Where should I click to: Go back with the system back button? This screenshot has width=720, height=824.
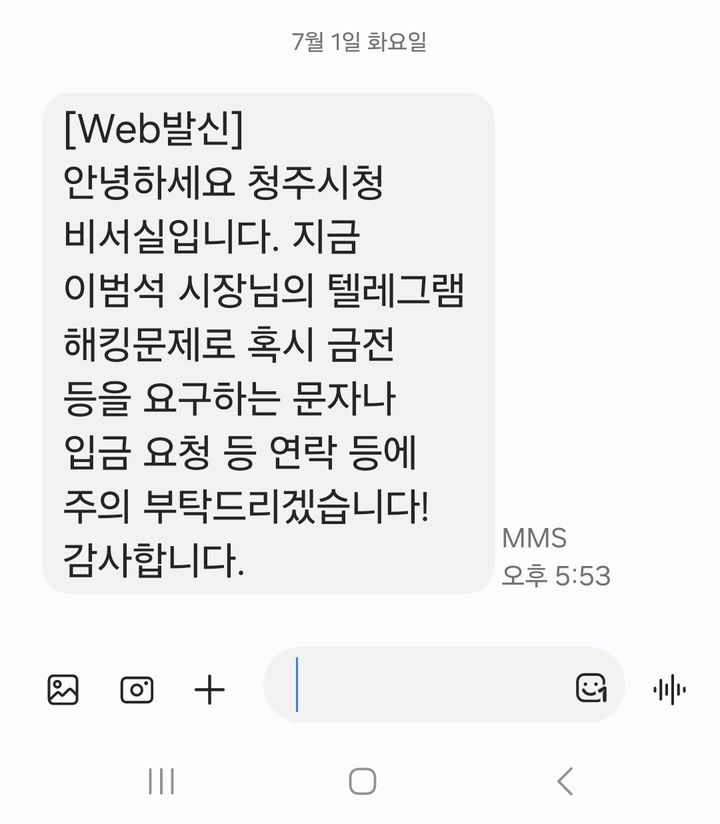click(x=565, y=781)
